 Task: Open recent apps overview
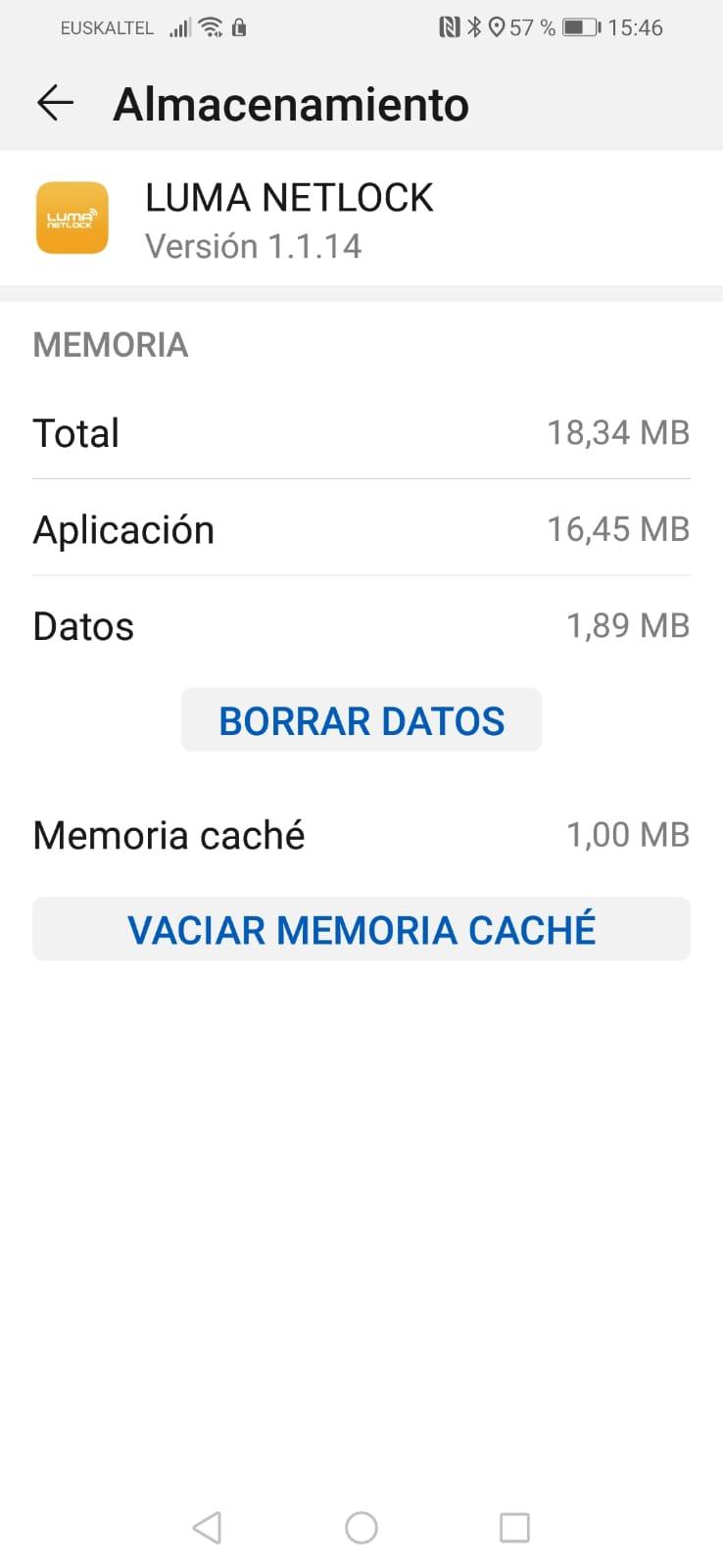tap(514, 1527)
